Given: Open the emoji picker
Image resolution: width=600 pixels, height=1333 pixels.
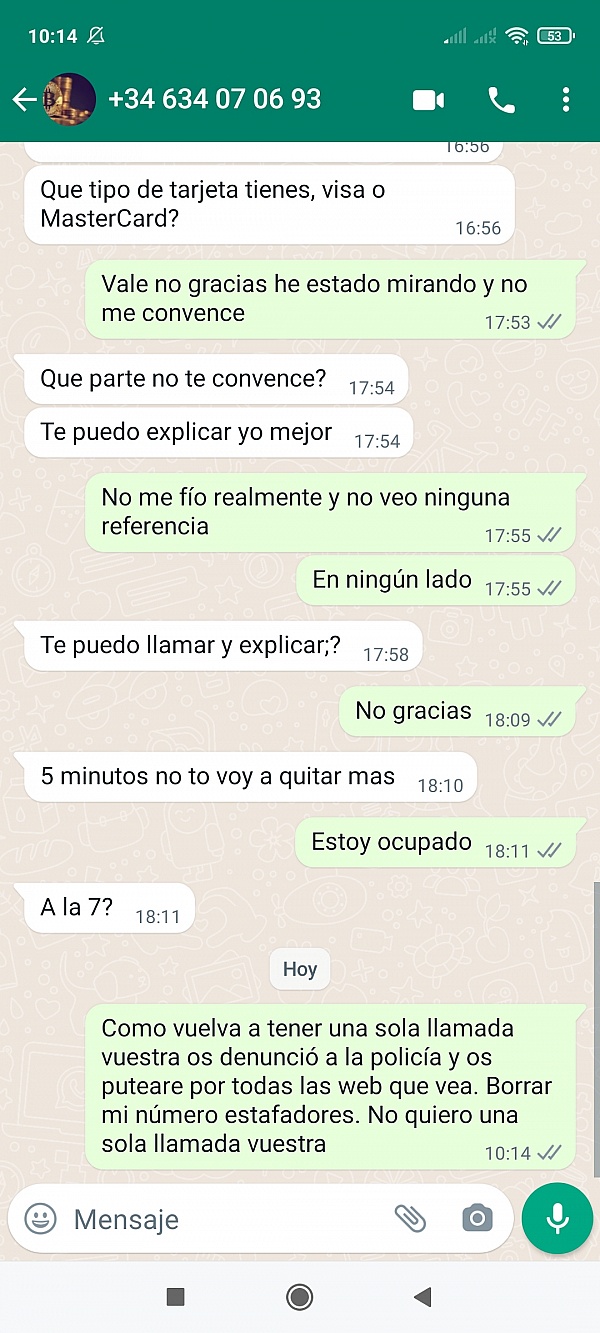Looking at the screenshot, I should tap(40, 1218).
